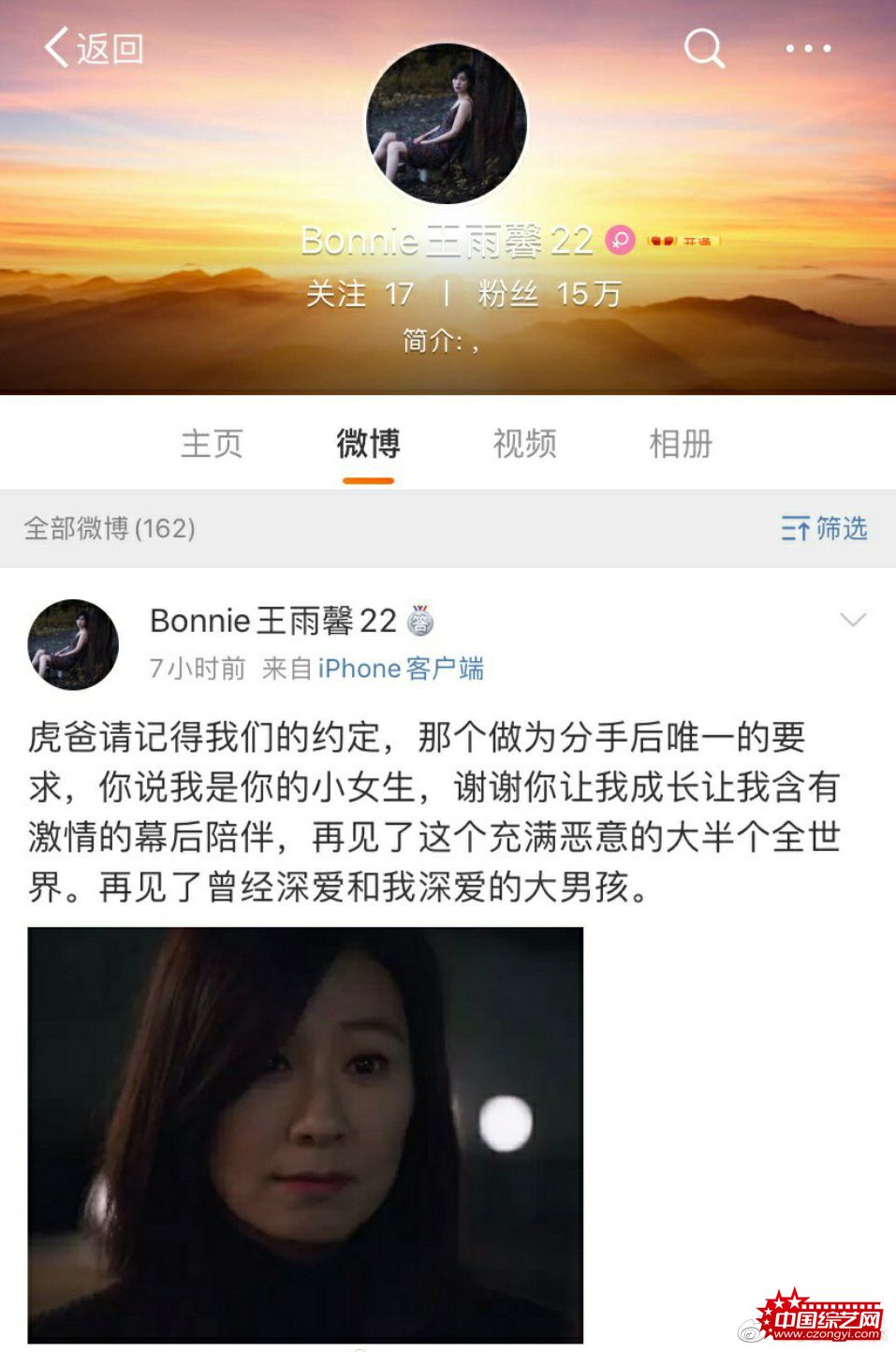Open the photo attached to the post

[305, 1135]
